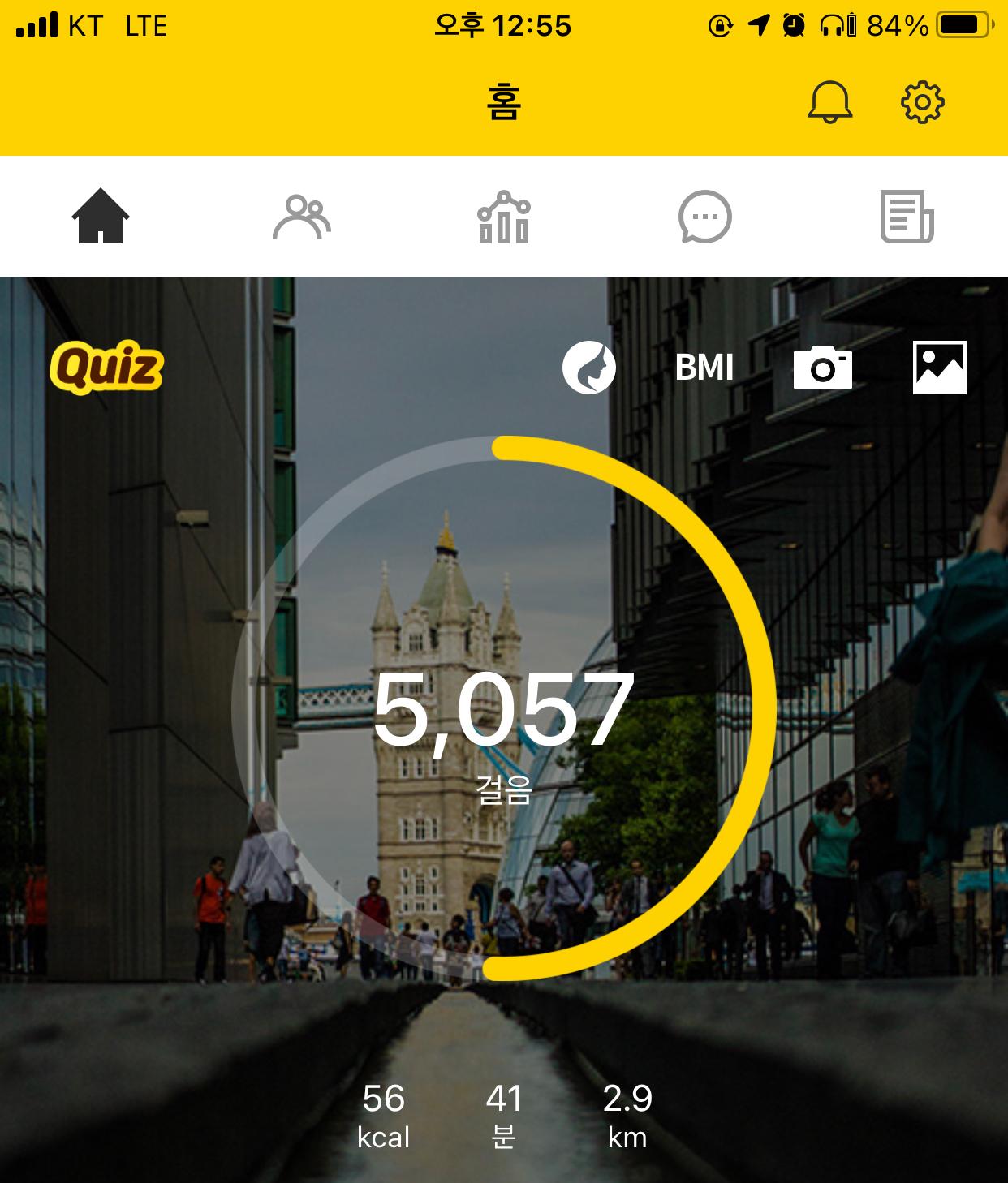
Task: Open the BMI calculator
Action: [x=704, y=368]
